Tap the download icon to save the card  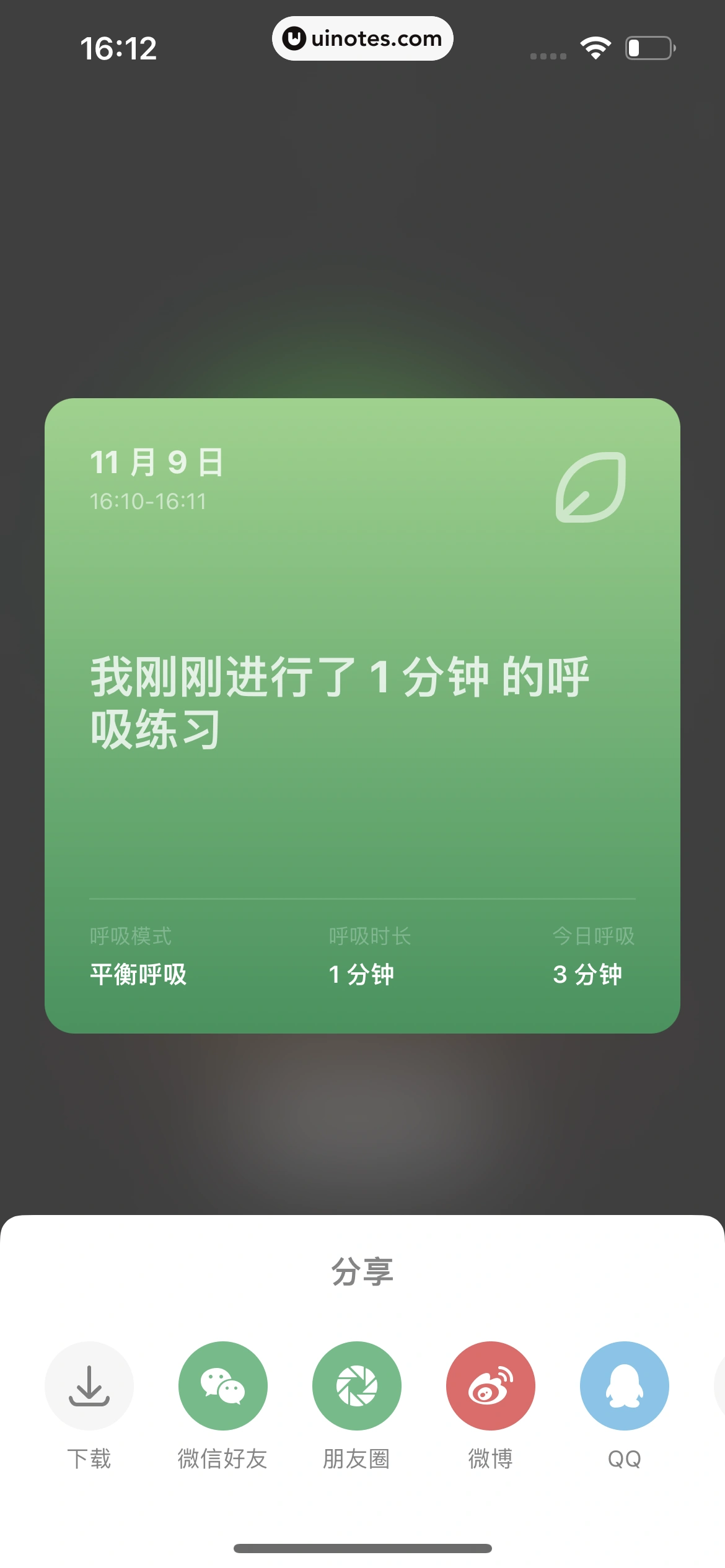pyautogui.click(x=89, y=1385)
